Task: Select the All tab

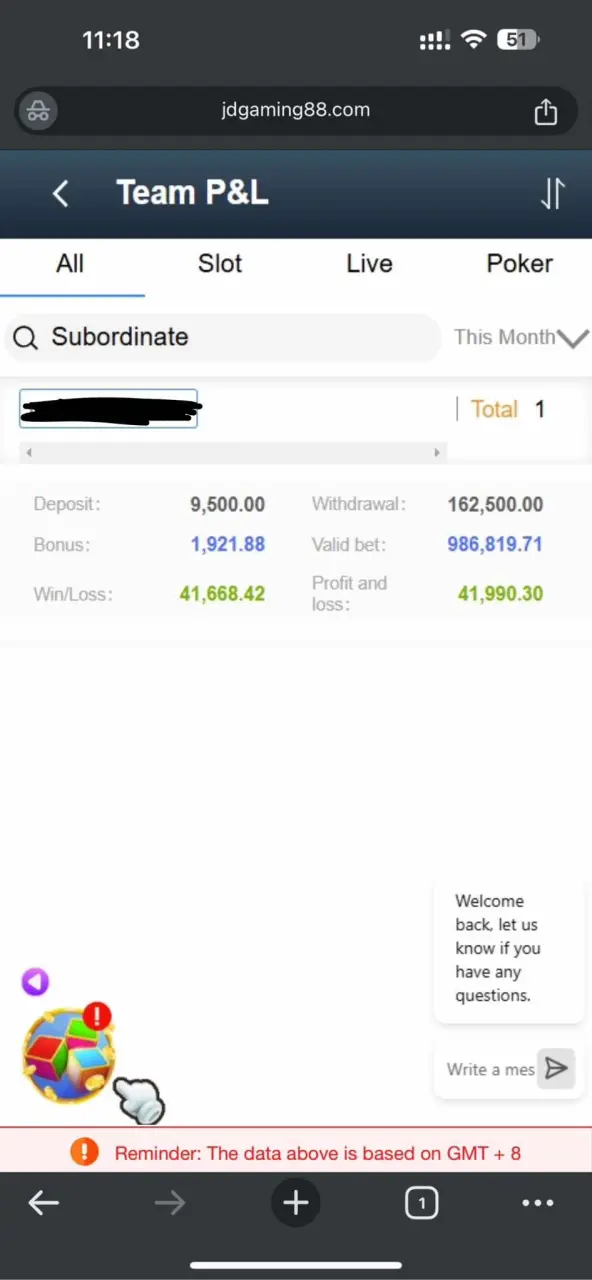Action: click(x=70, y=264)
